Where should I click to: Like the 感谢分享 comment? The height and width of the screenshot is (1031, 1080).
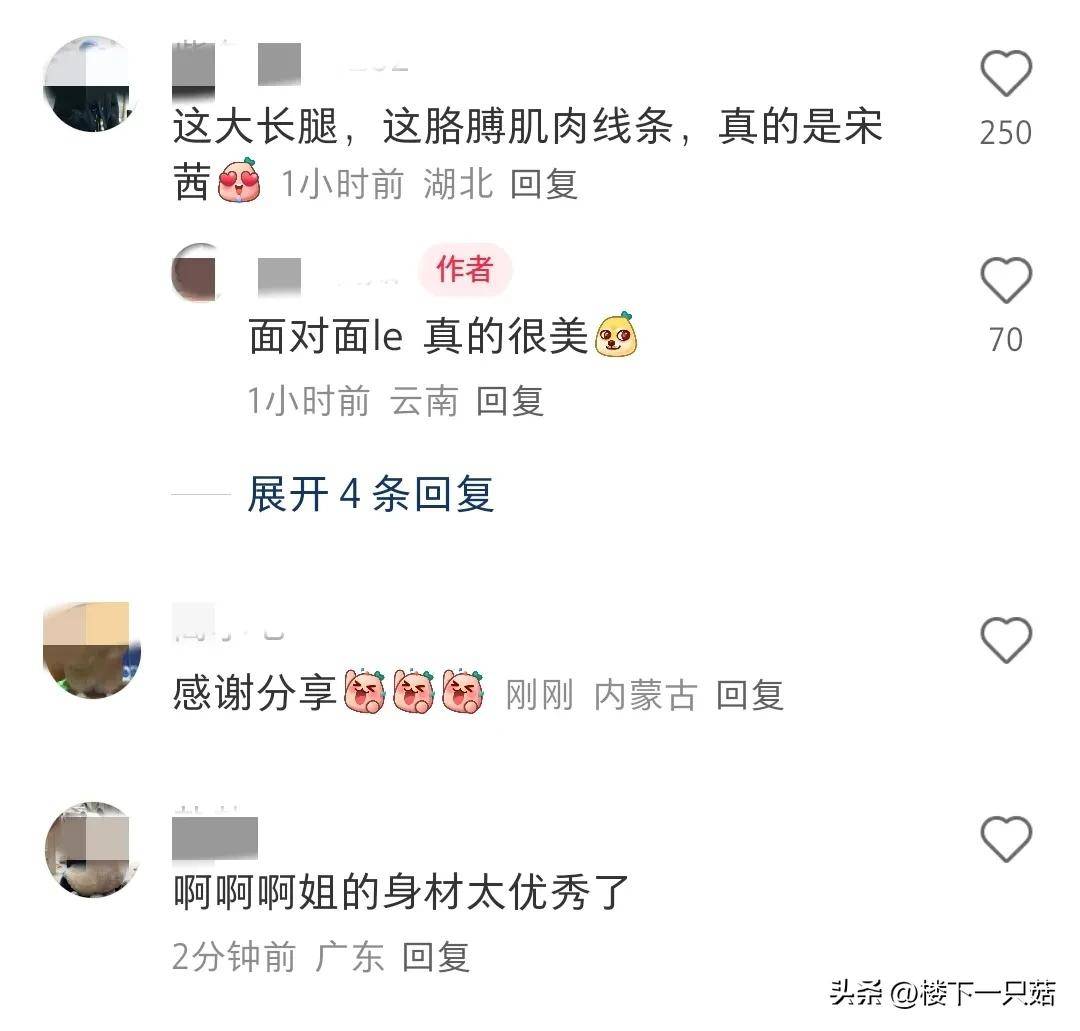[1005, 640]
